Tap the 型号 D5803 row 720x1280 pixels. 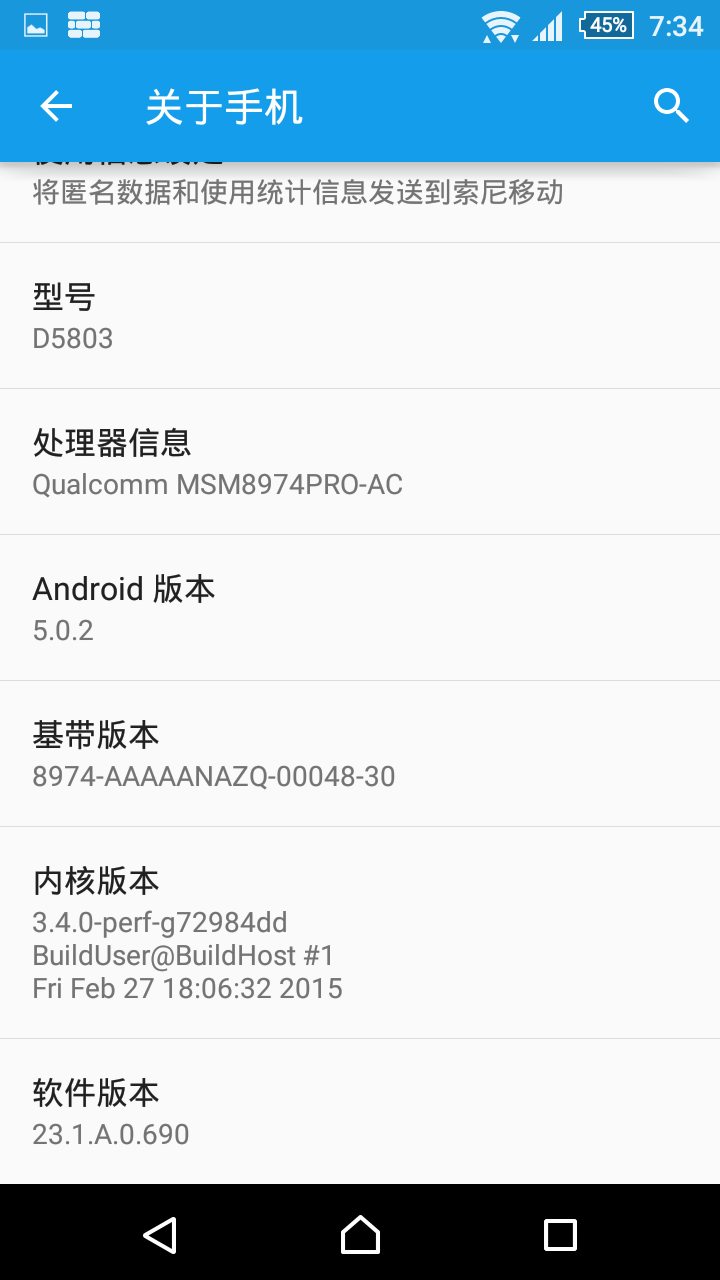pyautogui.click(x=360, y=316)
